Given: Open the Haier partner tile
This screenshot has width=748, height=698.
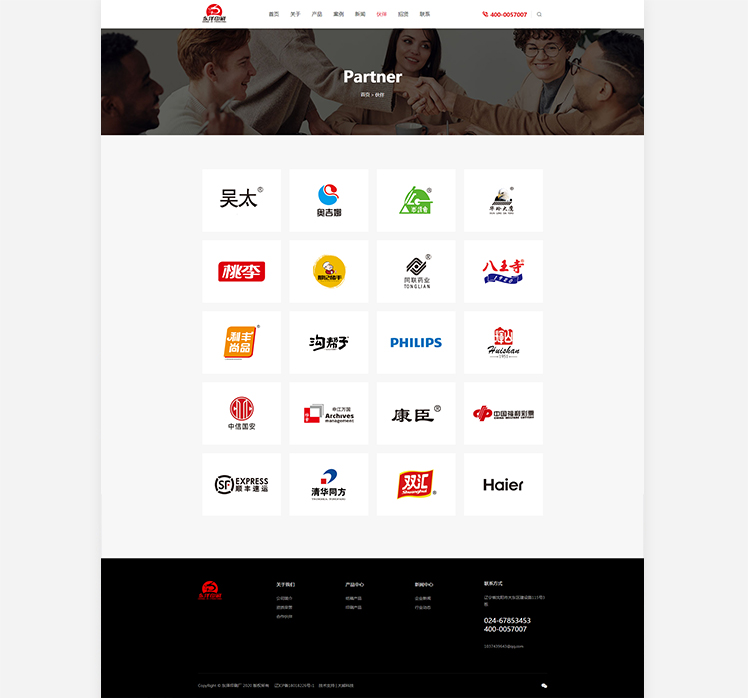Looking at the screenshot, I should [x=503, y=484].
